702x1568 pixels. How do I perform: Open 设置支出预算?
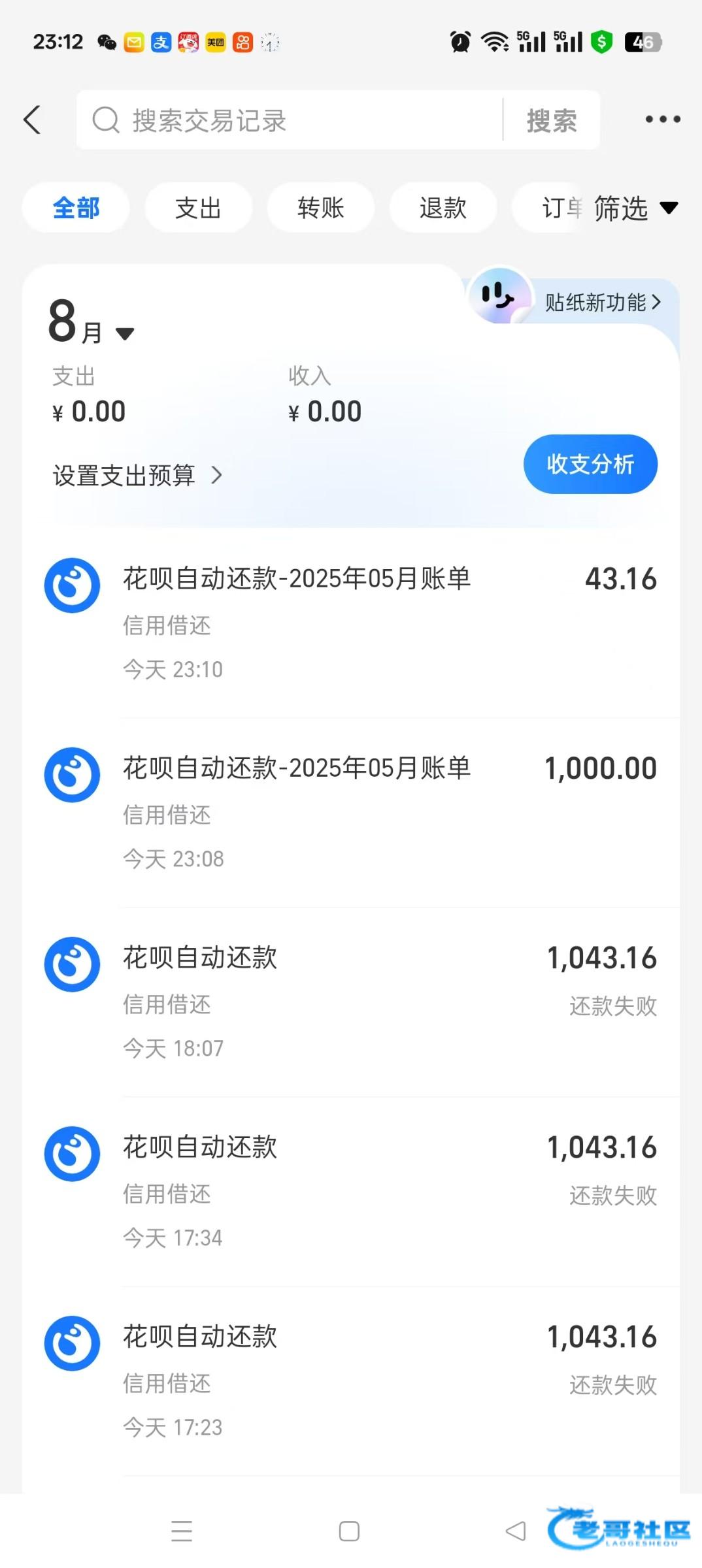[138, 475]
